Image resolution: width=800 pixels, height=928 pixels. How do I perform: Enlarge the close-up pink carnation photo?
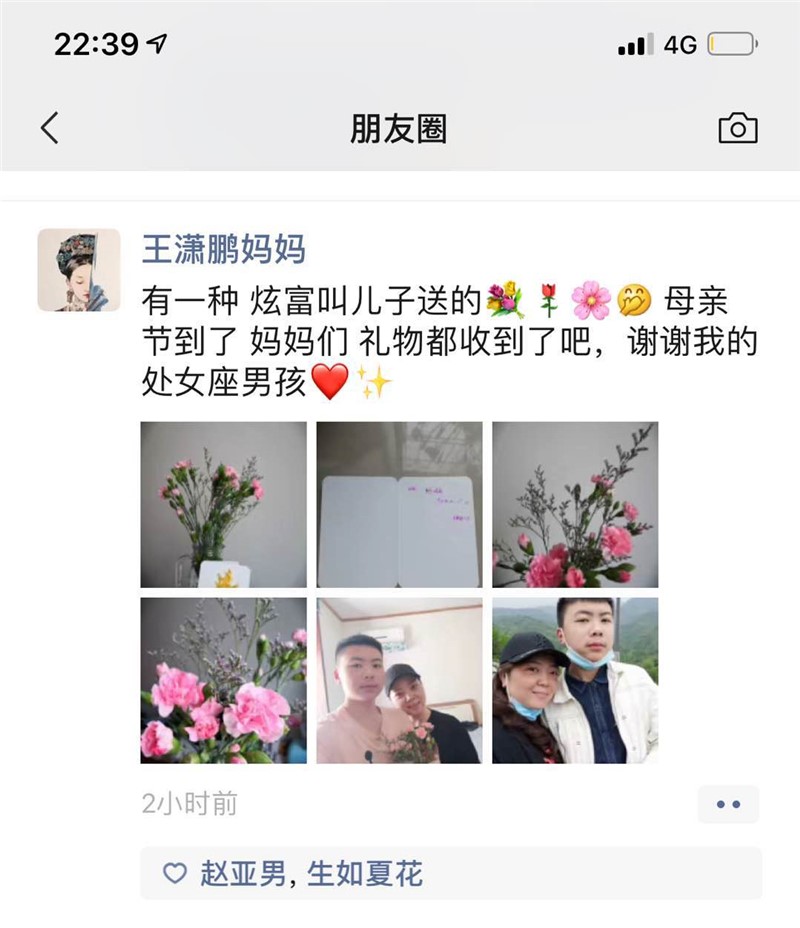coord(223,680)
